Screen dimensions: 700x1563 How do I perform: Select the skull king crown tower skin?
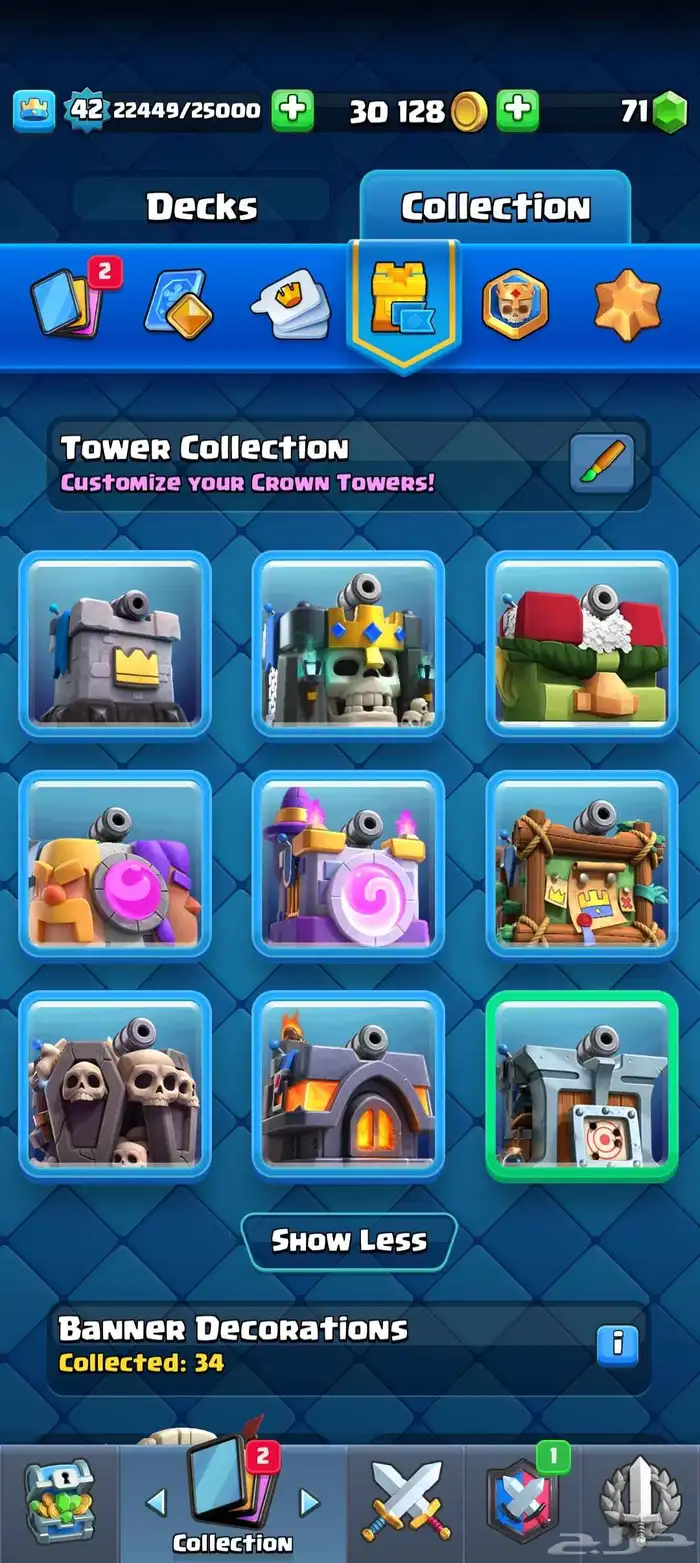pyautogui.click(x=348, y=645)
